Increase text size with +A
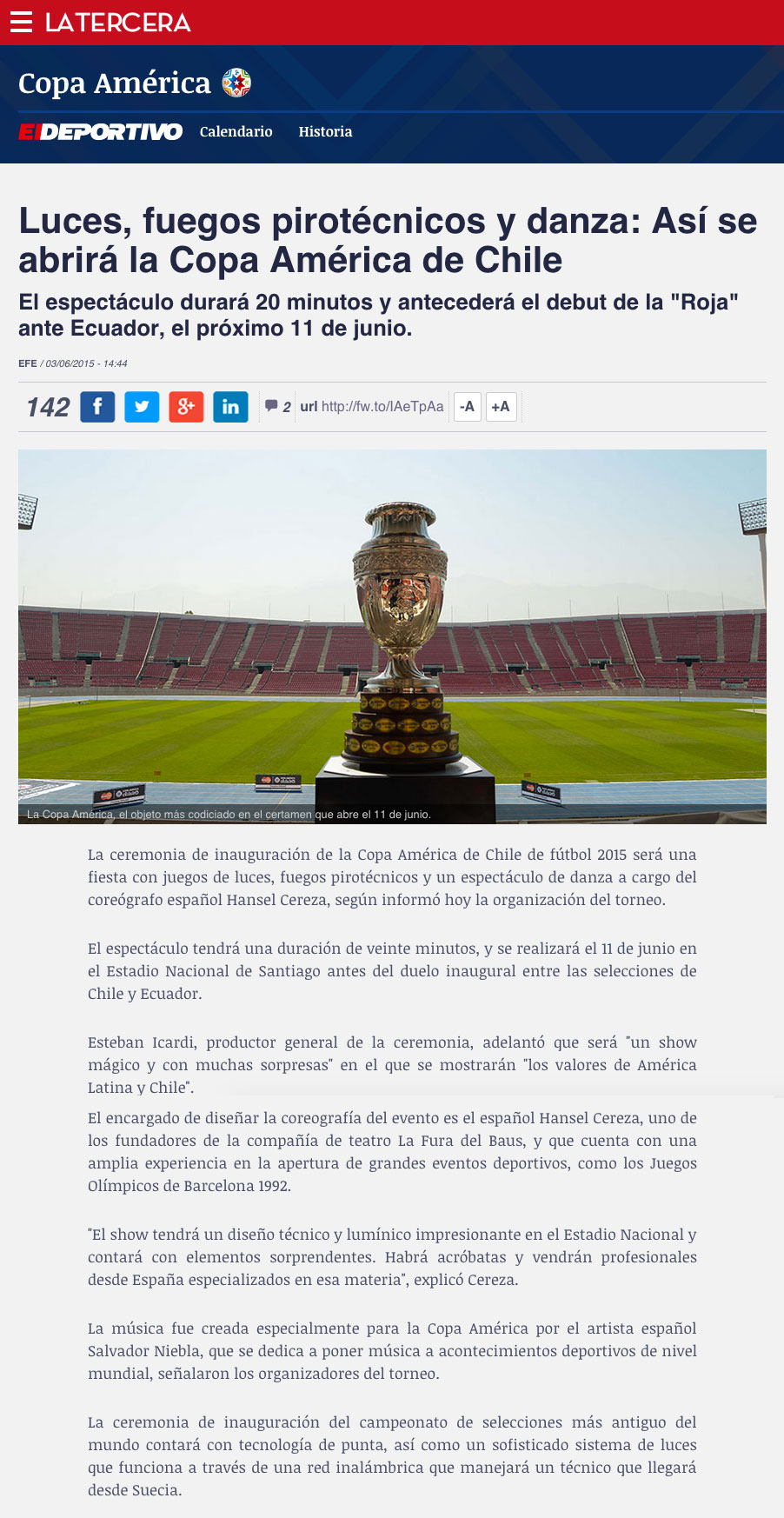This screenshot has width=784, height=1518. [501, 407]
